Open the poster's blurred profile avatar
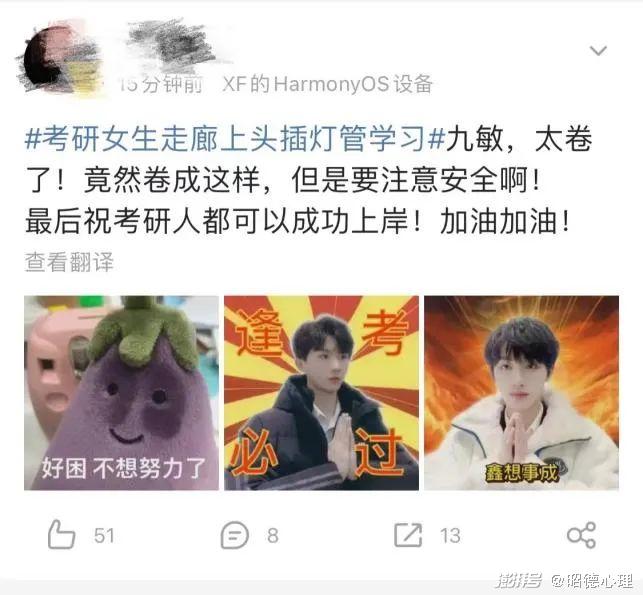643x595 pixels. click(50, 62)
